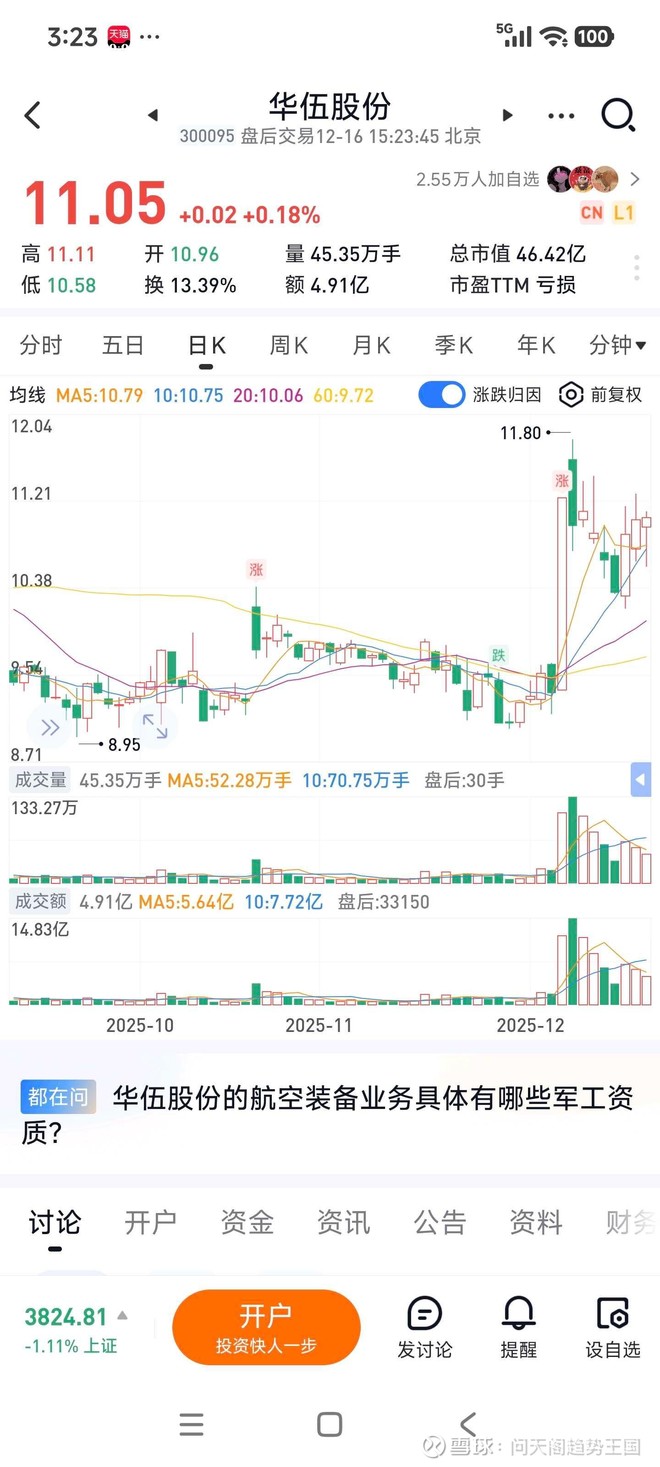
Task: Open the search magnifier icon
Action: tap(618, 115)
